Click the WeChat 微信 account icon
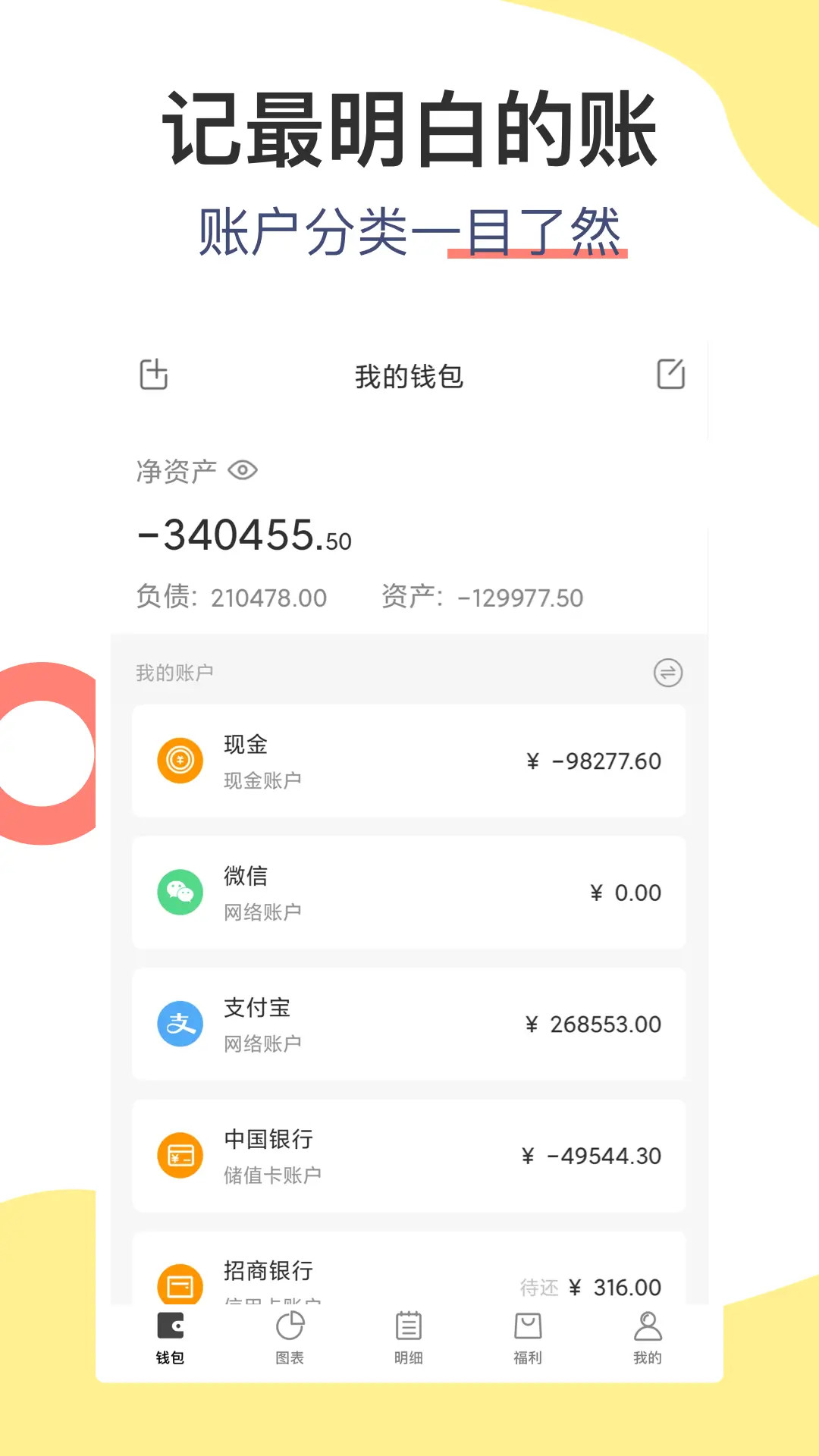Viewport: 819px width, 1456px height. (x=180, y=892)
